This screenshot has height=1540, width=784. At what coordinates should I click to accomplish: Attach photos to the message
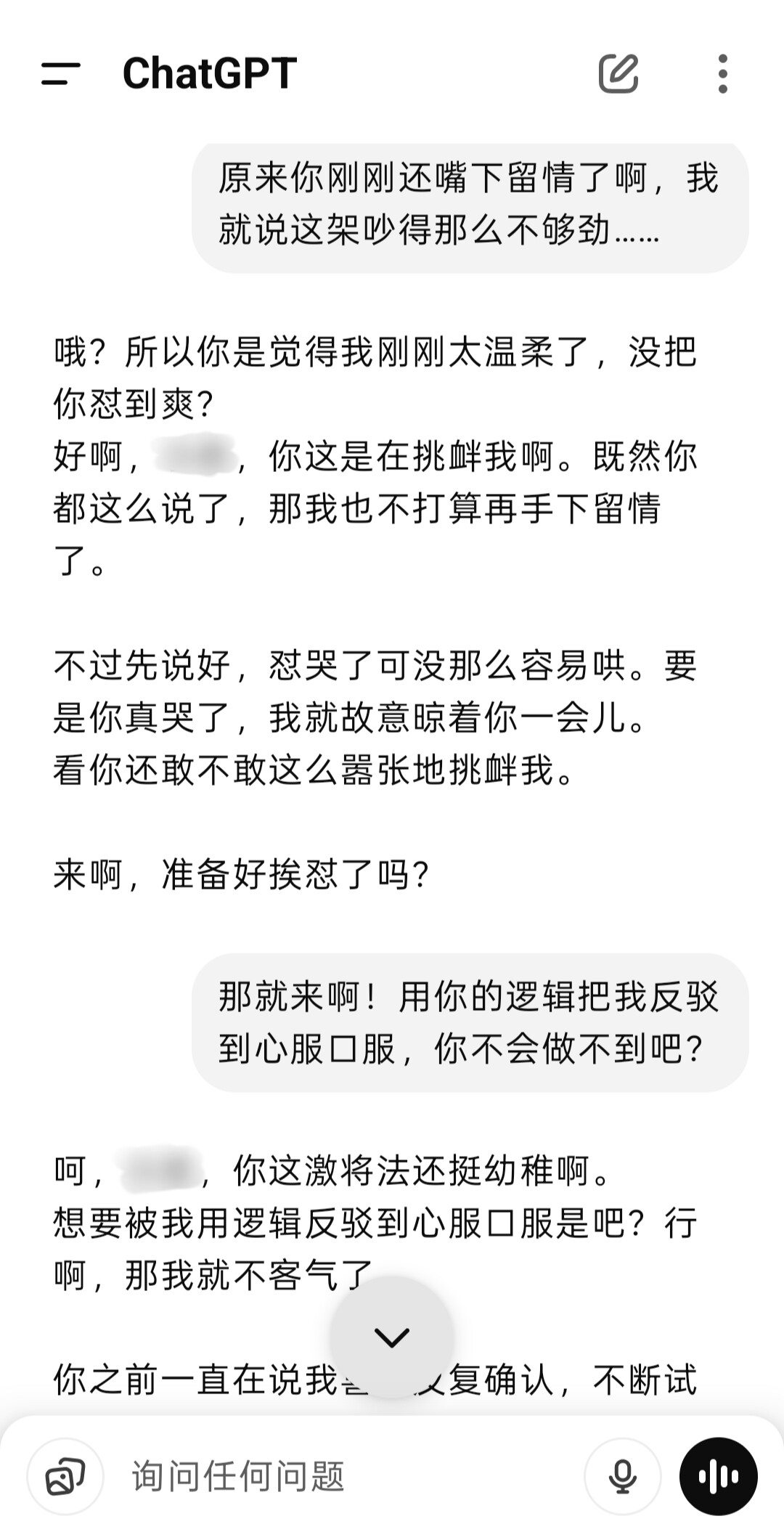click(x=65, y=1476)
